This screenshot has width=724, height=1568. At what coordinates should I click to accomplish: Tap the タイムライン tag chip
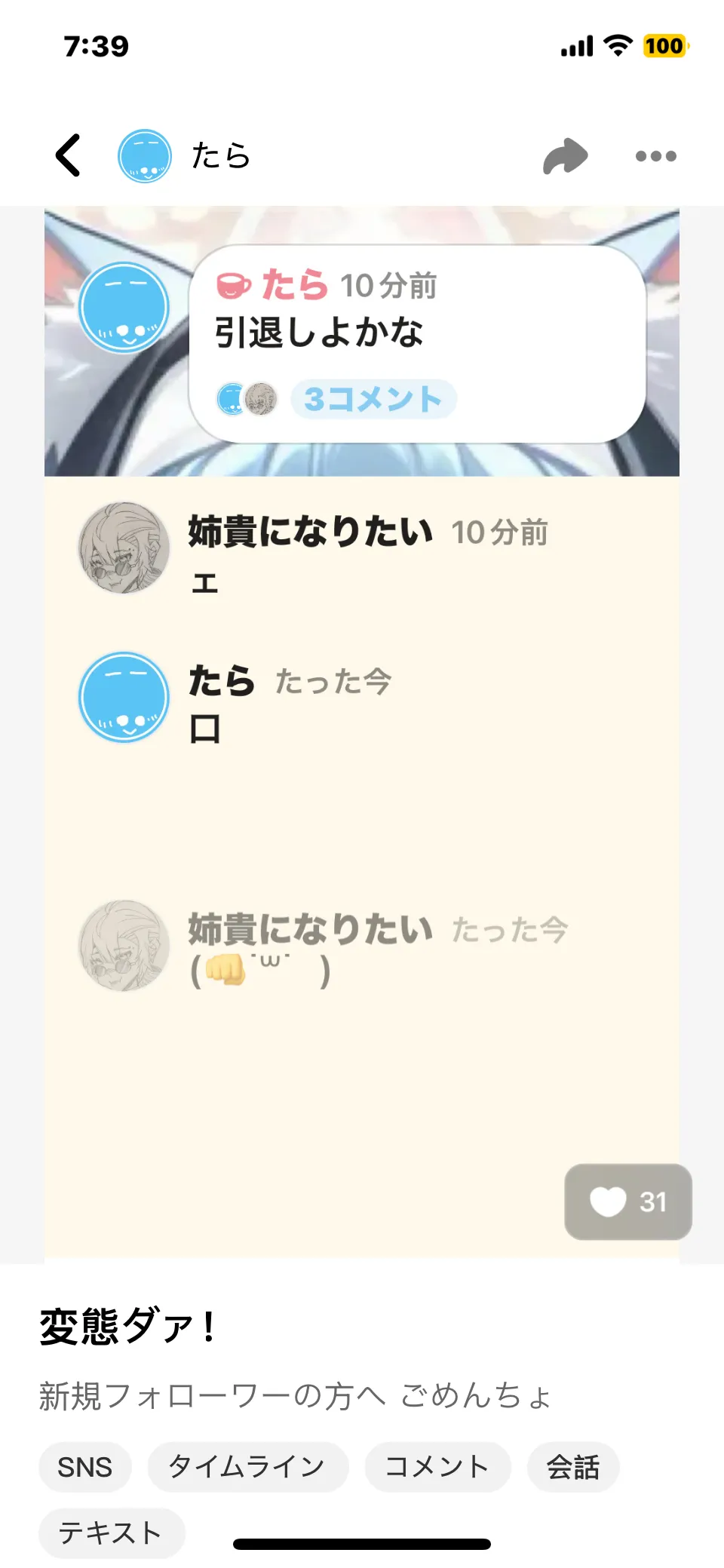(x=247, y=1467)
